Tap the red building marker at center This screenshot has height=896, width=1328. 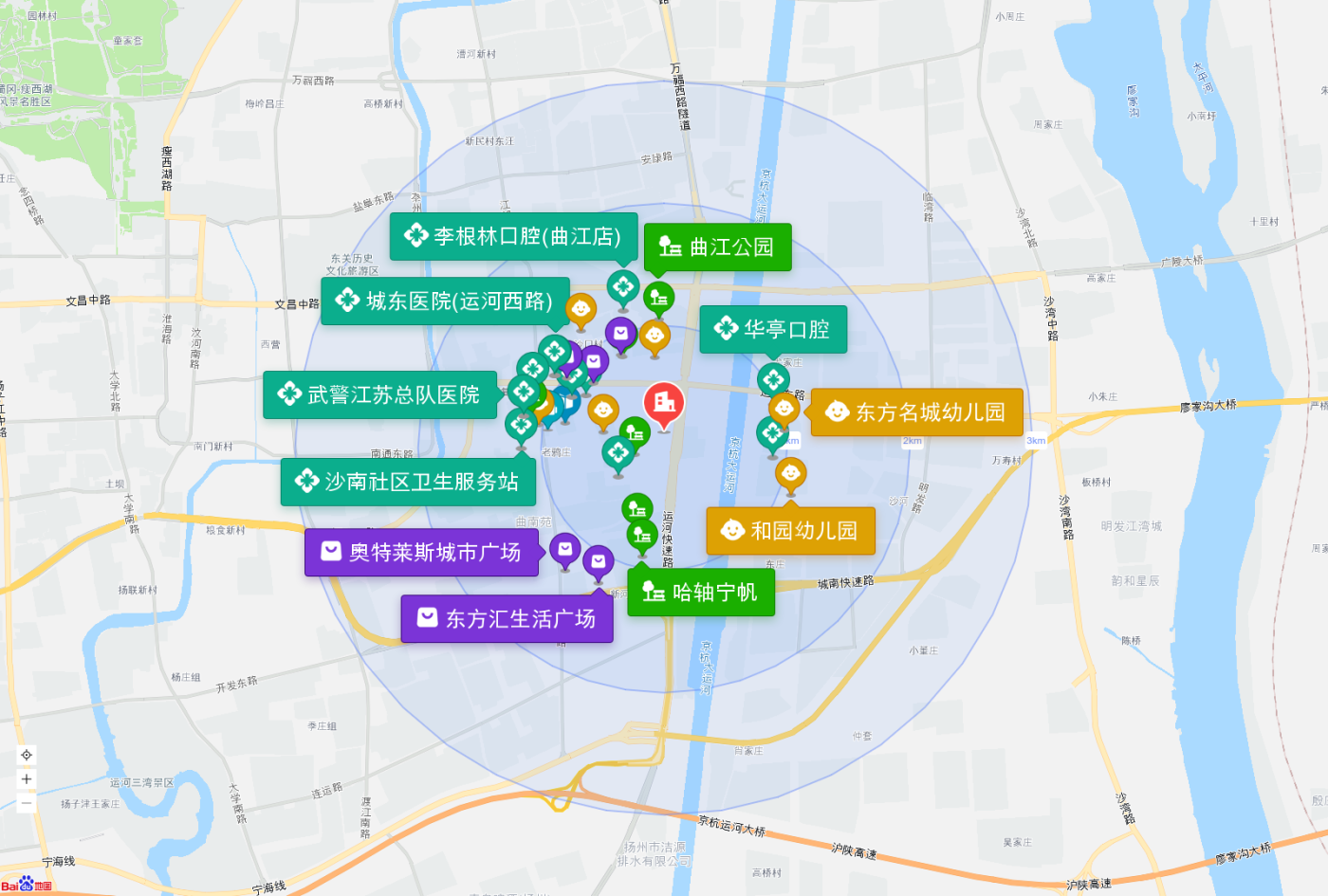[x=664, y=403]
